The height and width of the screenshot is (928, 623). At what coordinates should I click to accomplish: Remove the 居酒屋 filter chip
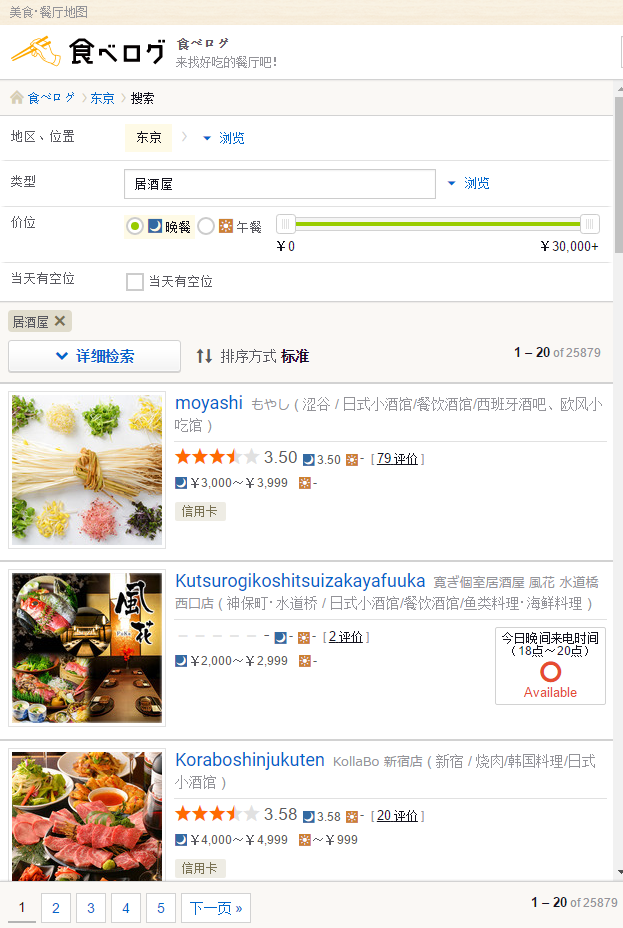(x=60, y=321)
